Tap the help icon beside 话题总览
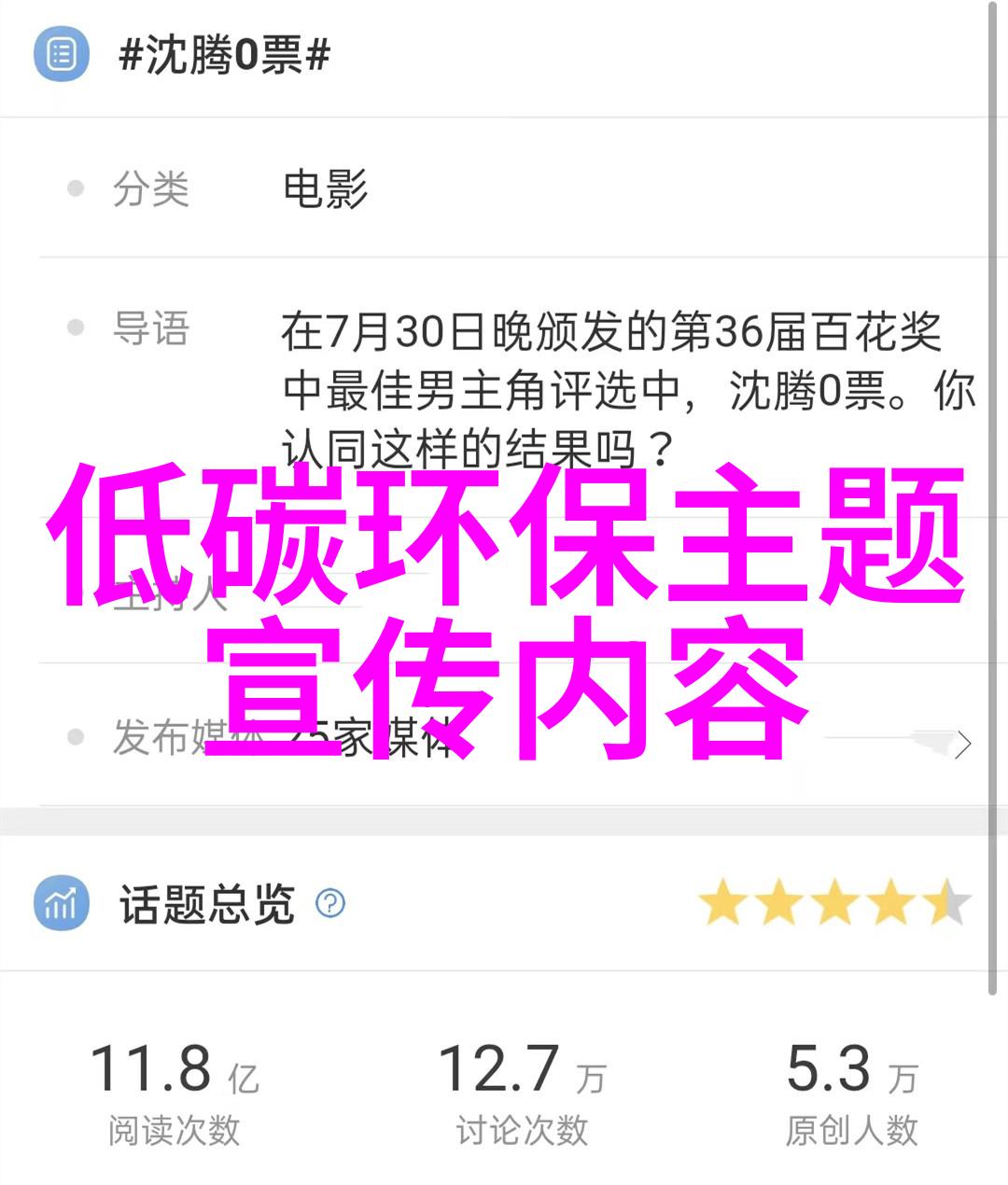1008x1185 pixels. 330,903
